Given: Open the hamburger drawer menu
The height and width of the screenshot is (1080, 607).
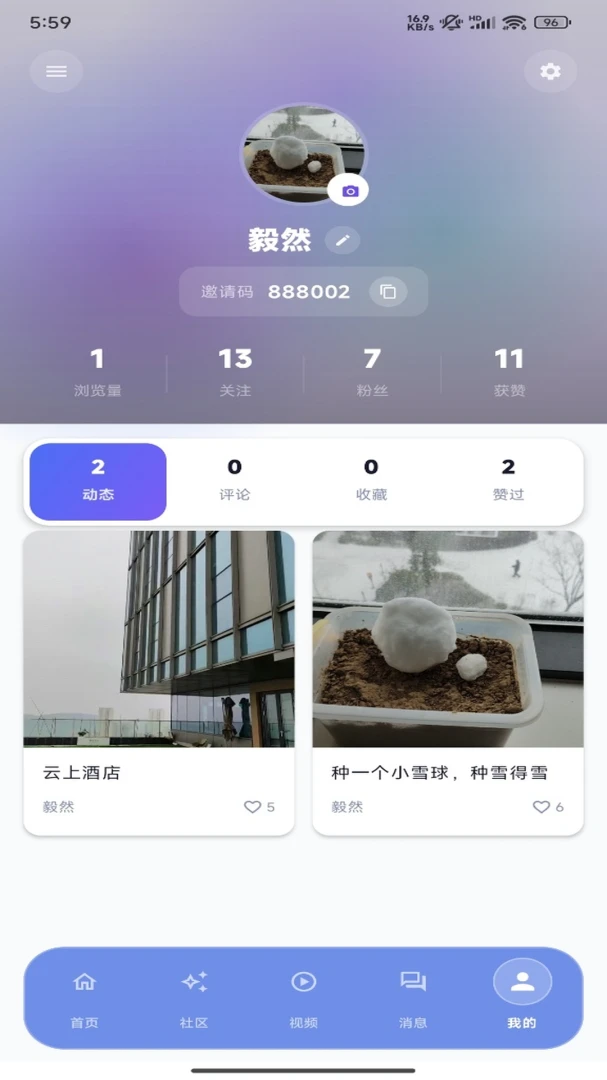Looking at the screenshot, I should (x=56, y=71).
